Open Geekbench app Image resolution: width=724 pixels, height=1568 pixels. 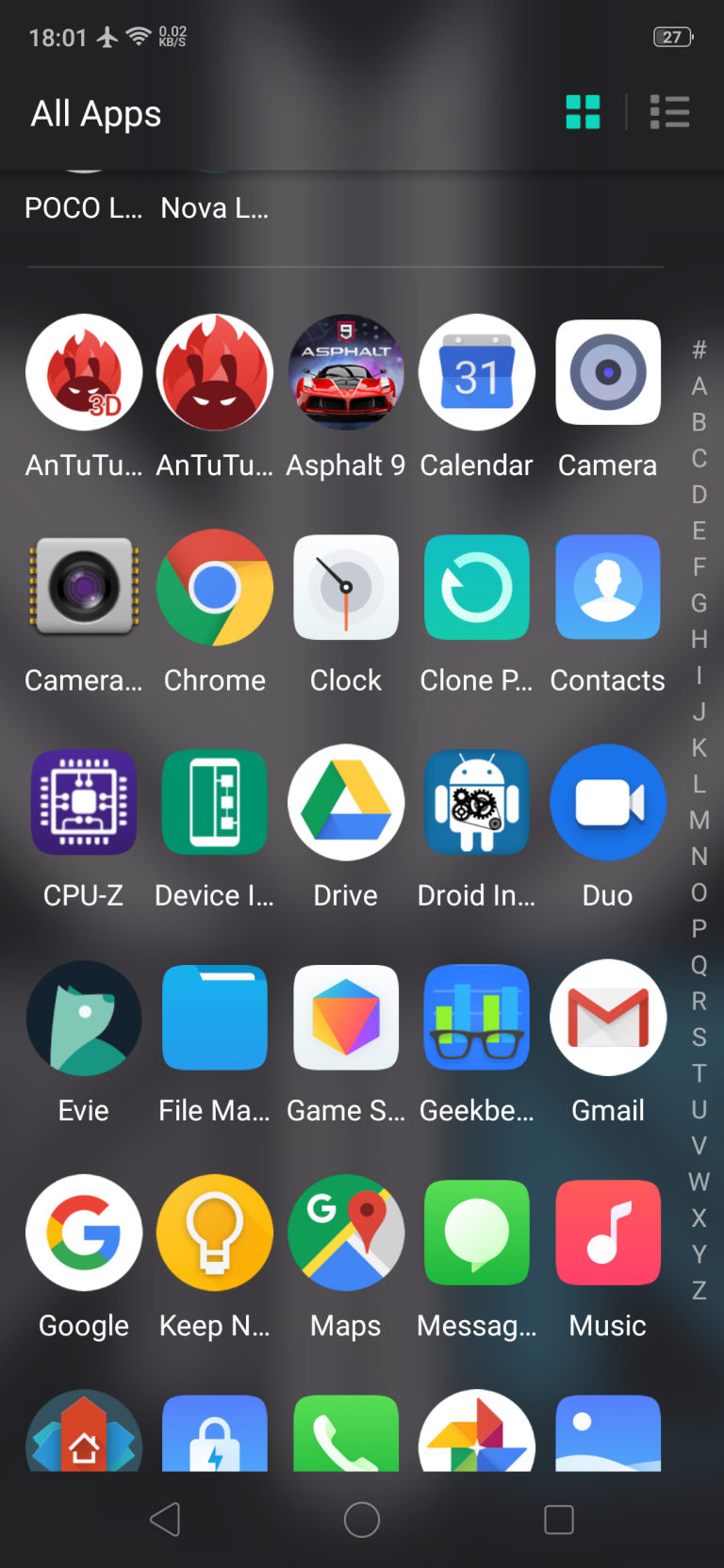[x=476, y=1018]
